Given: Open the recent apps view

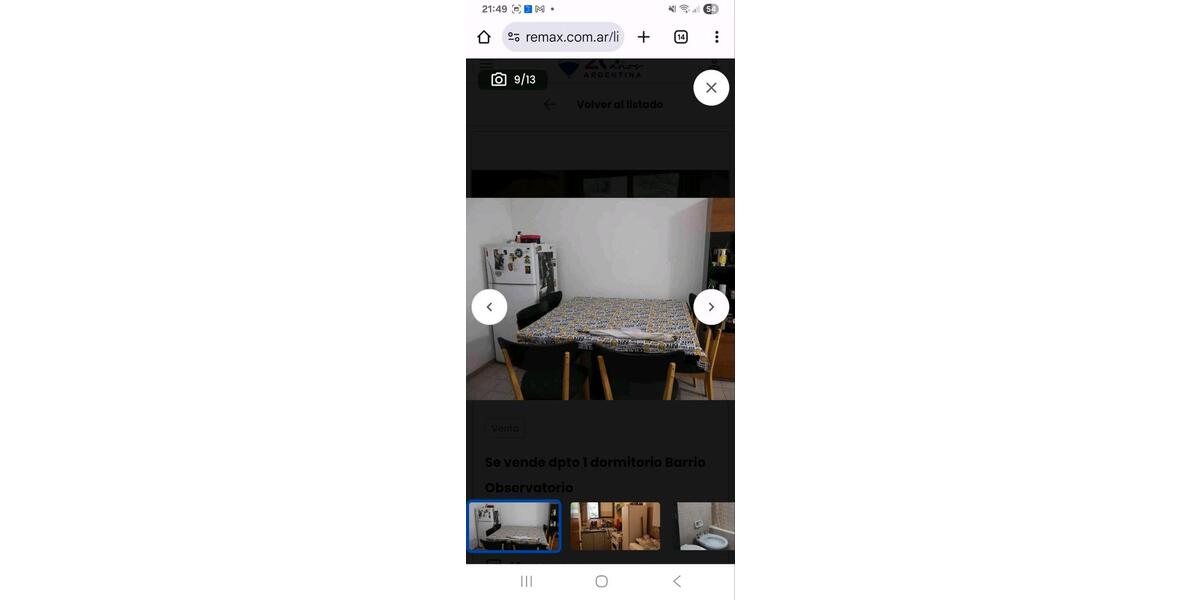Looking at the screenshot, I should click(x=526, y=581).
